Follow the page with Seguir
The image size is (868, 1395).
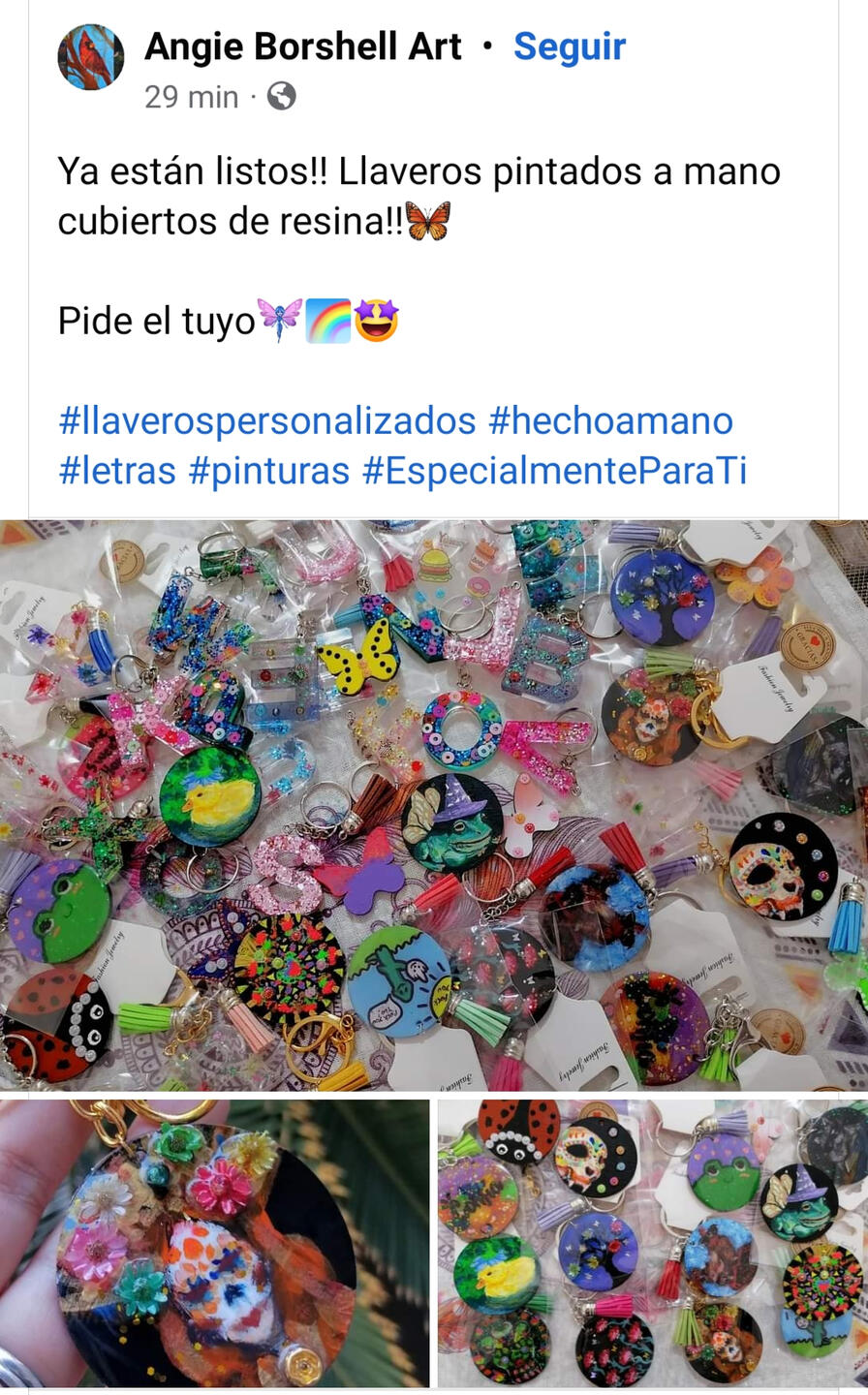tap(569, 46)
